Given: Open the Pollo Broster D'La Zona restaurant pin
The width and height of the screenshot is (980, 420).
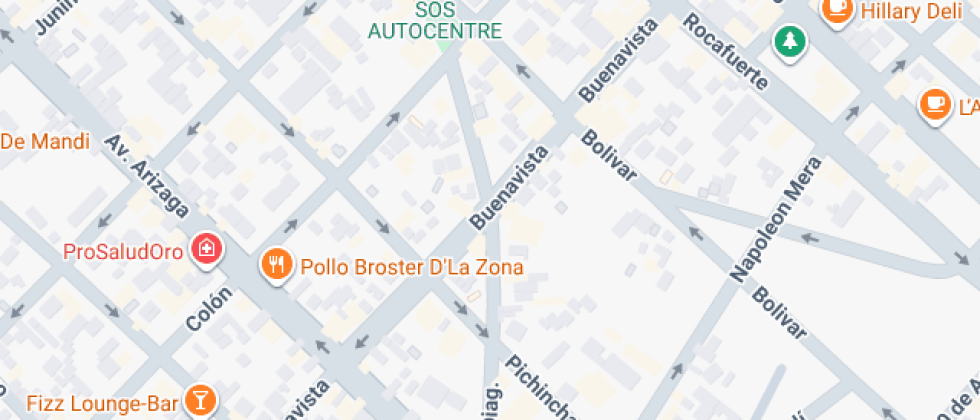Looking at the screenshot, I should (275, 265).
